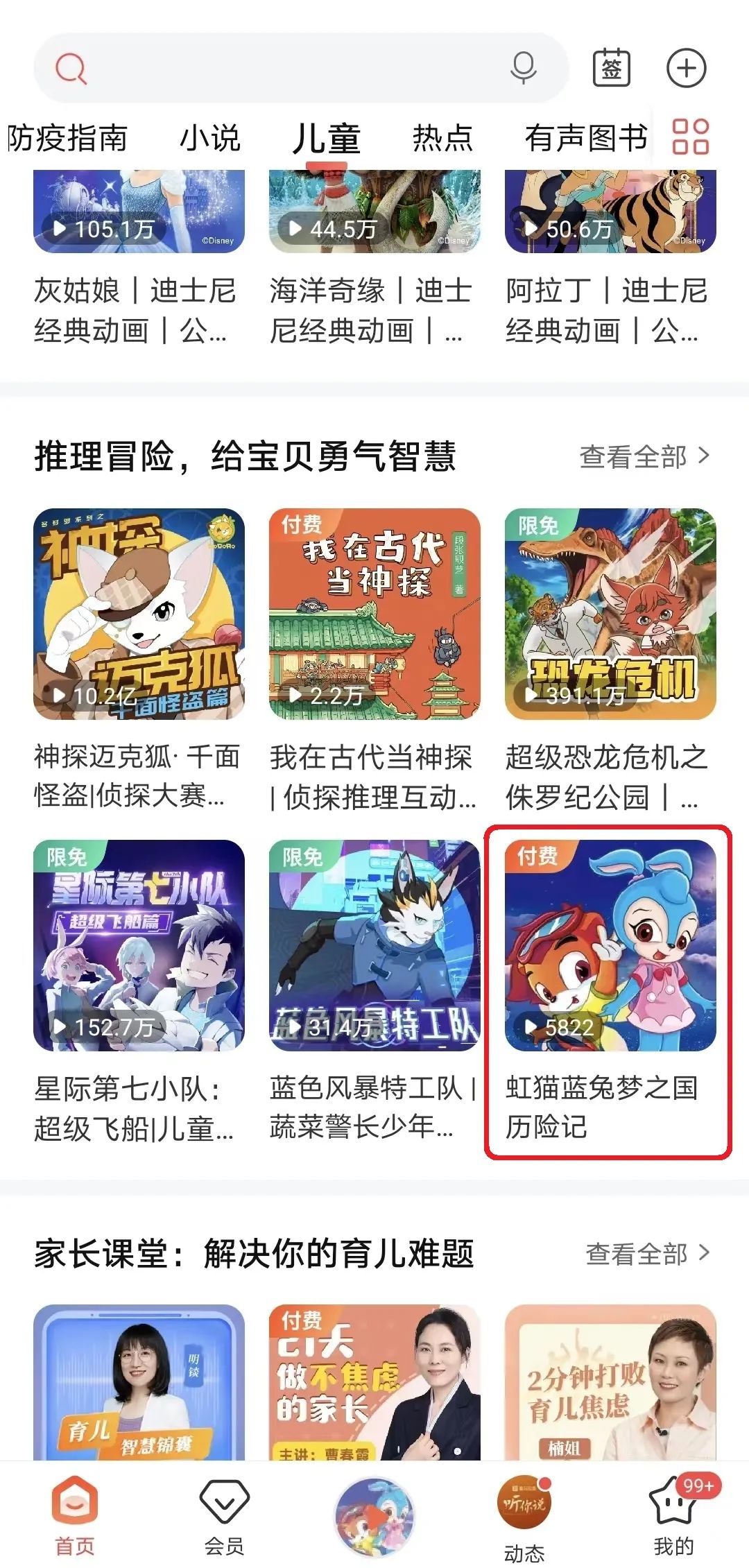This screenshot has height=1568, width=749.
Task: Switch to the 小说 tab
Action: 209,138
